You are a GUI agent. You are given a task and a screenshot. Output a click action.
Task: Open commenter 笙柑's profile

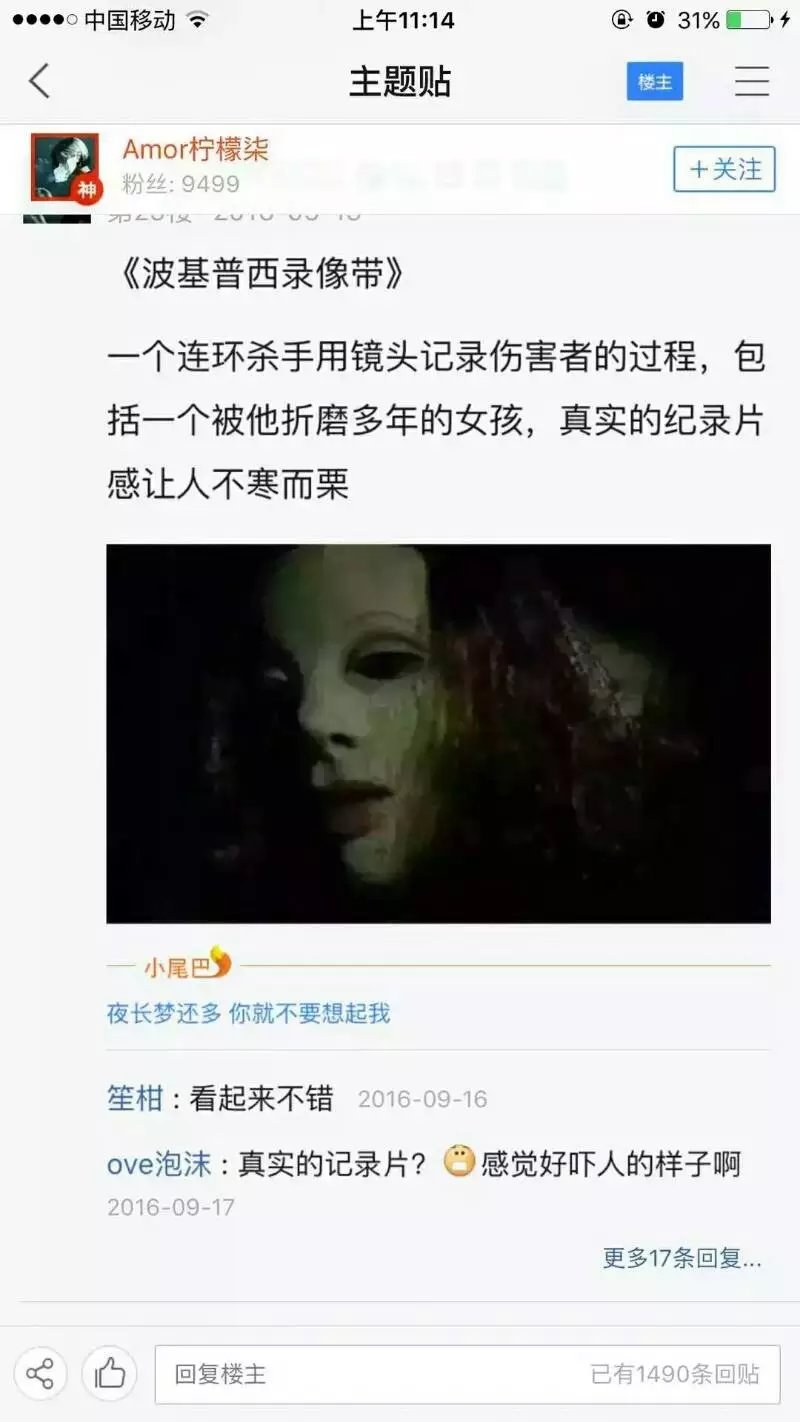[x=134, y=1099]
